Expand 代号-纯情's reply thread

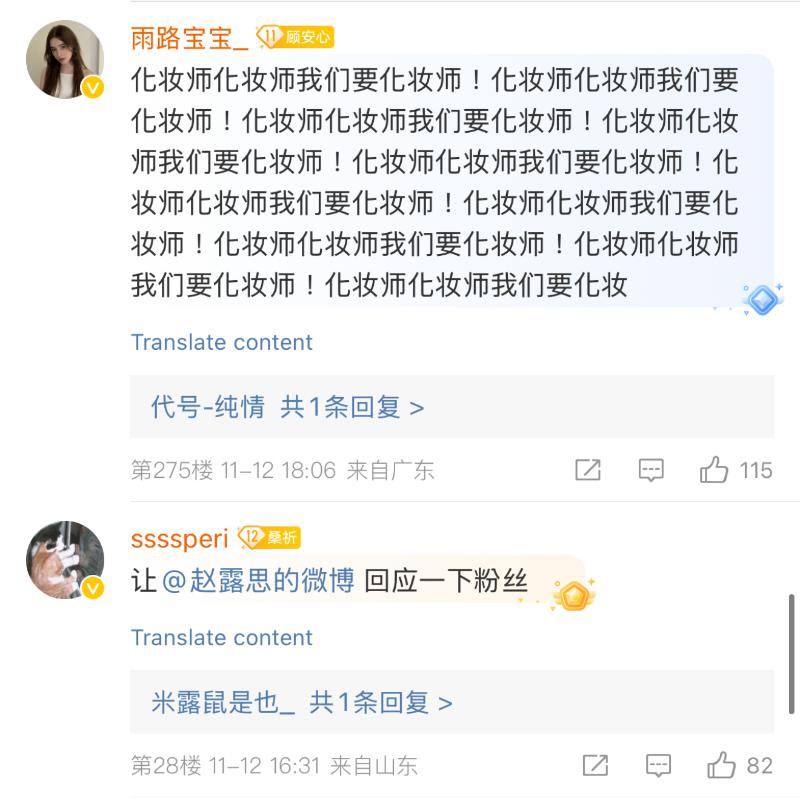pos(287,407)
